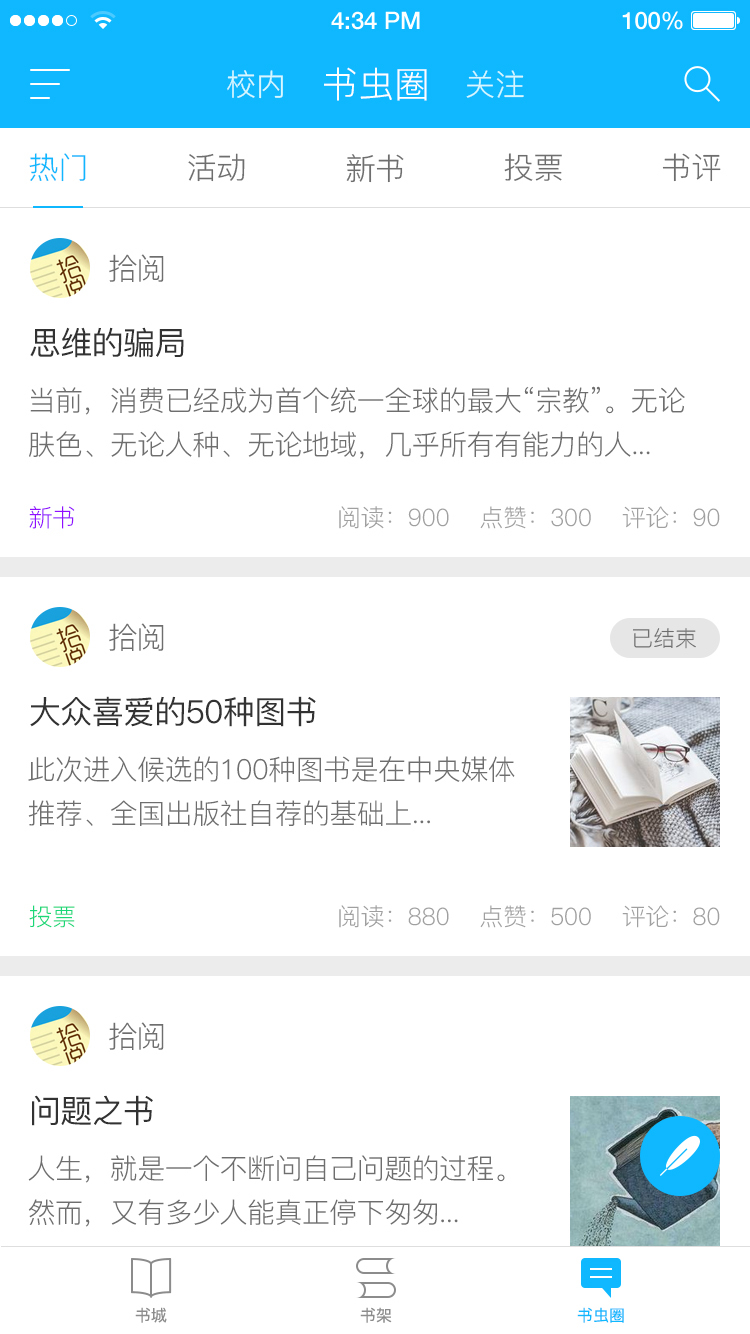Tap the purple 新书 tag link
This screenshot has width=750, height=1334.
coord(52,517)
